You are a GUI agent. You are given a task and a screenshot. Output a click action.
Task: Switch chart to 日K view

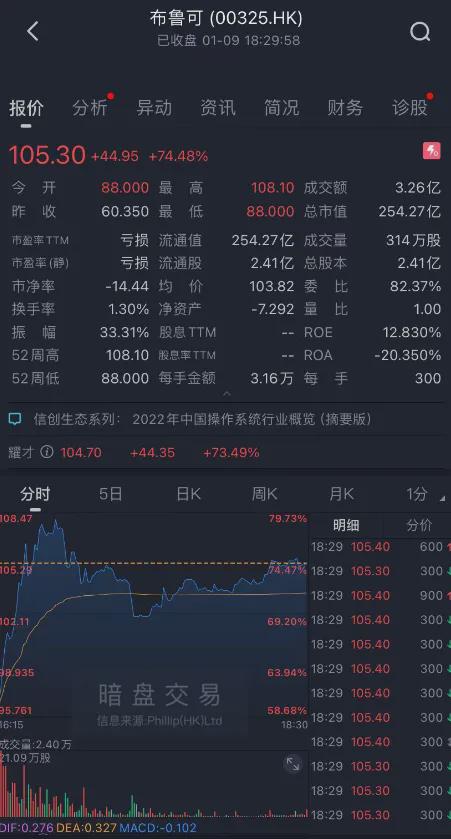click(188, 494)
